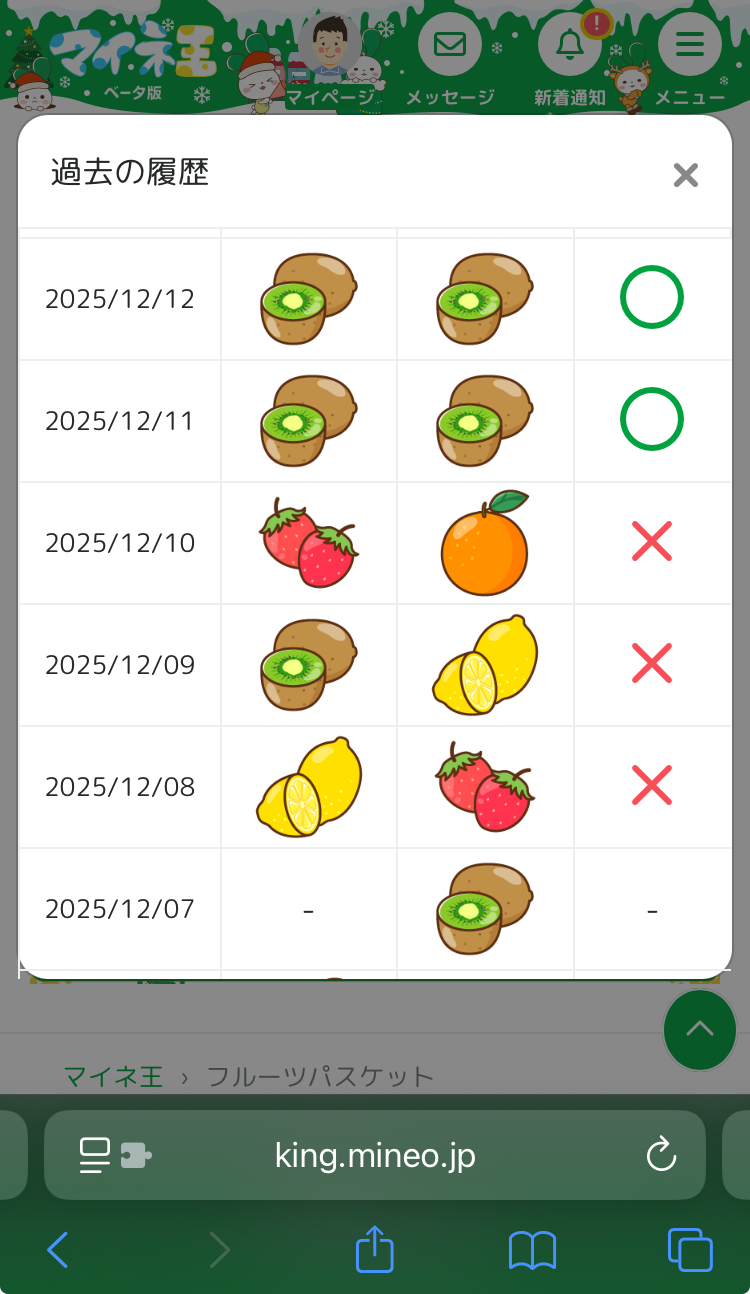Tap the king.mineo.jp address field

point(375,1156)
